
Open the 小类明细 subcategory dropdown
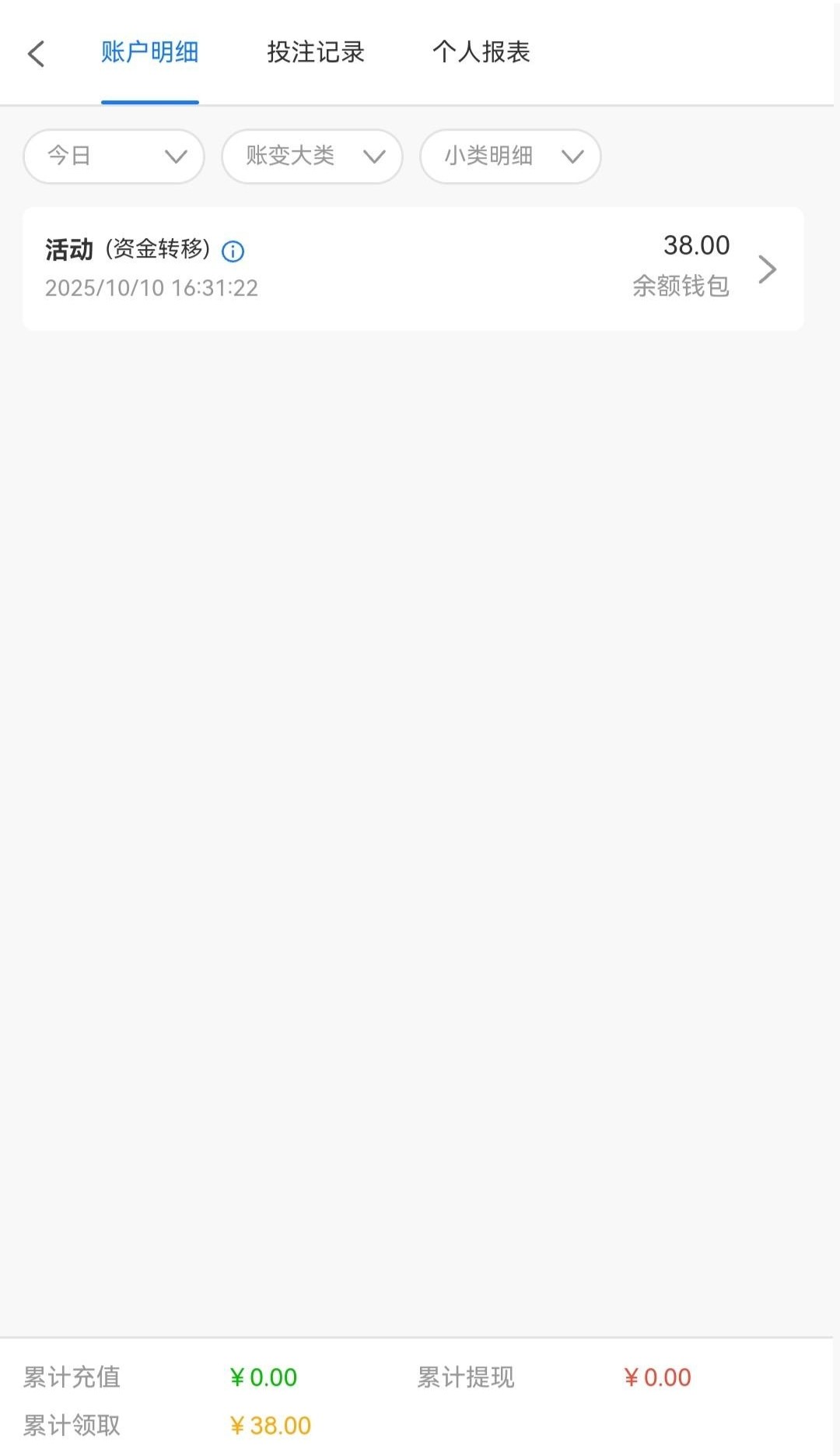(510, 156)
